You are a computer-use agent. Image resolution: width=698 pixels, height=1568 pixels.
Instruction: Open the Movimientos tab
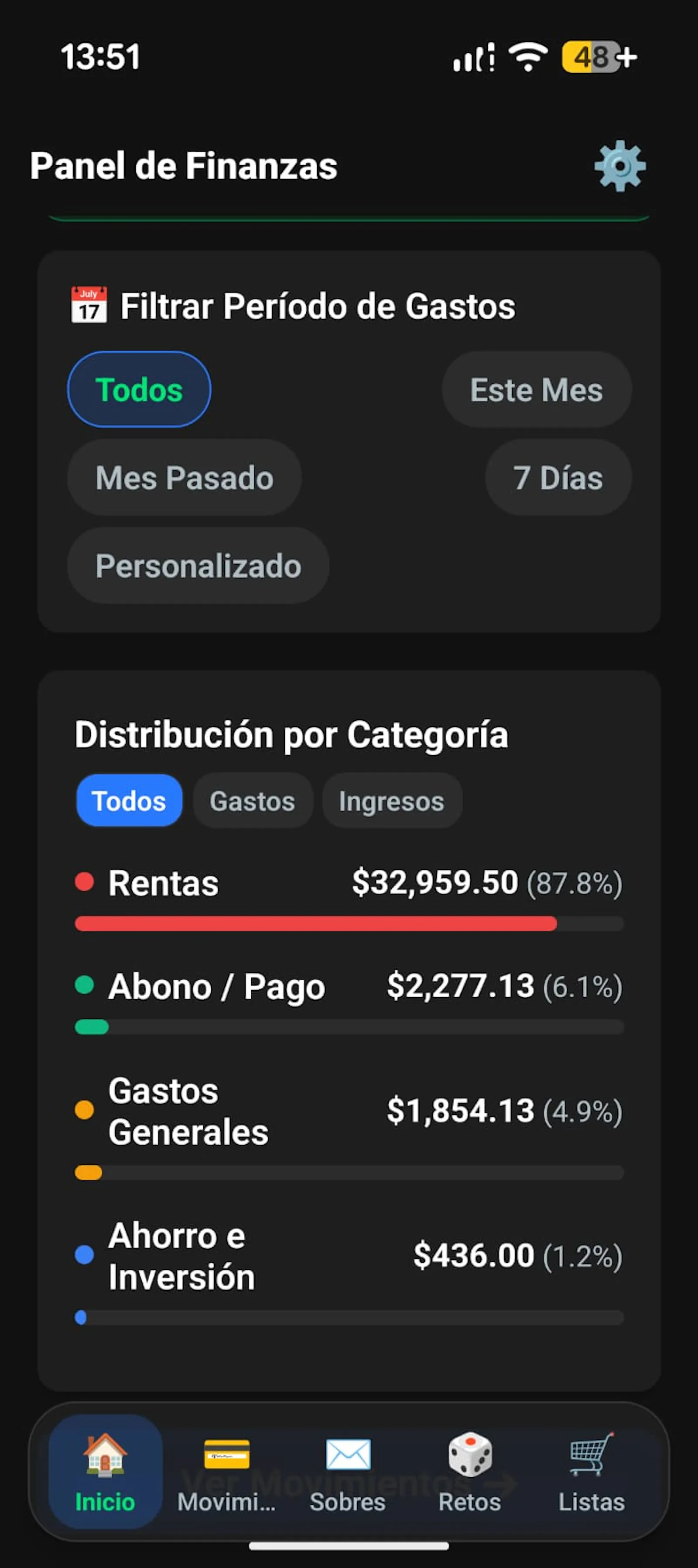[x=226, y=1472]
